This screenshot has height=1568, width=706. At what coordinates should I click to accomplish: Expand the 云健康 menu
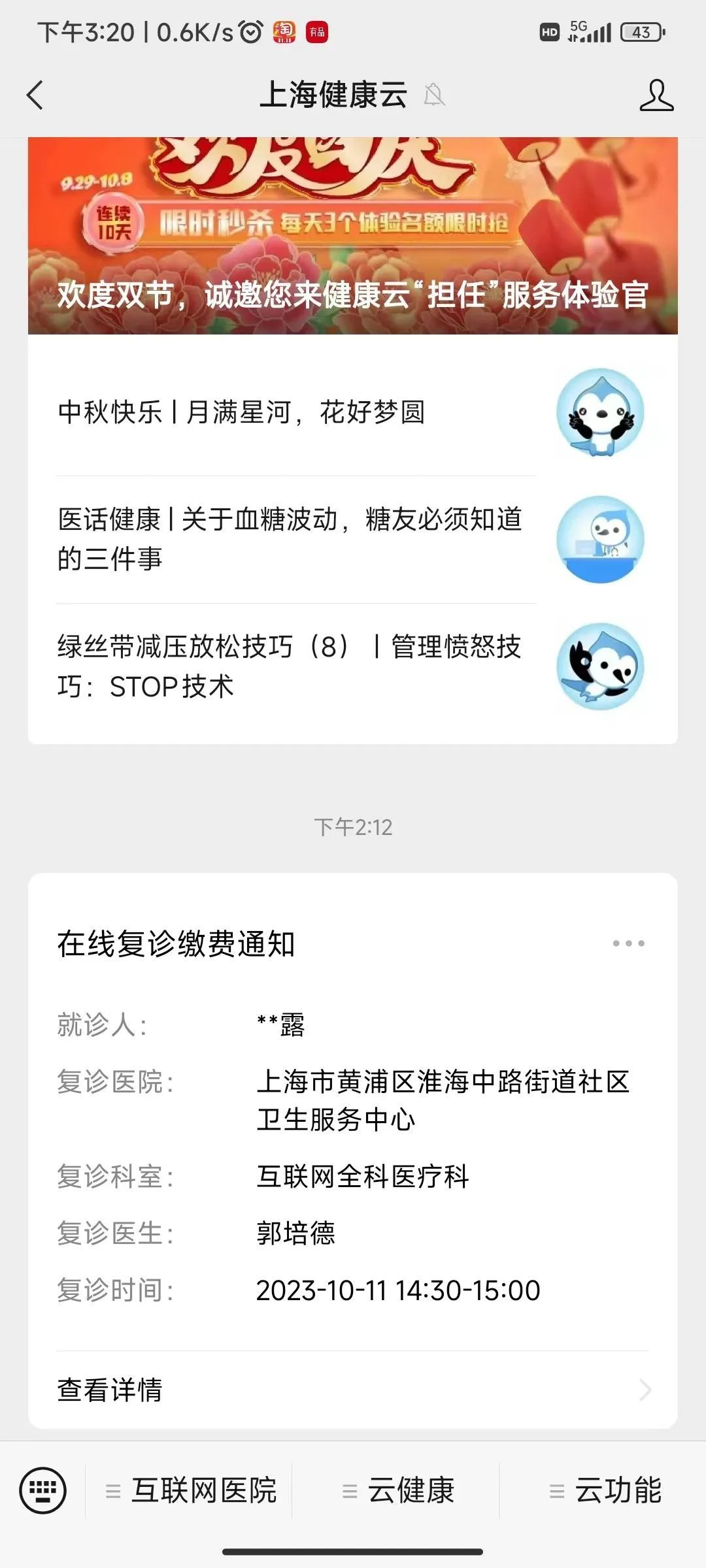tap(397, 1491)
